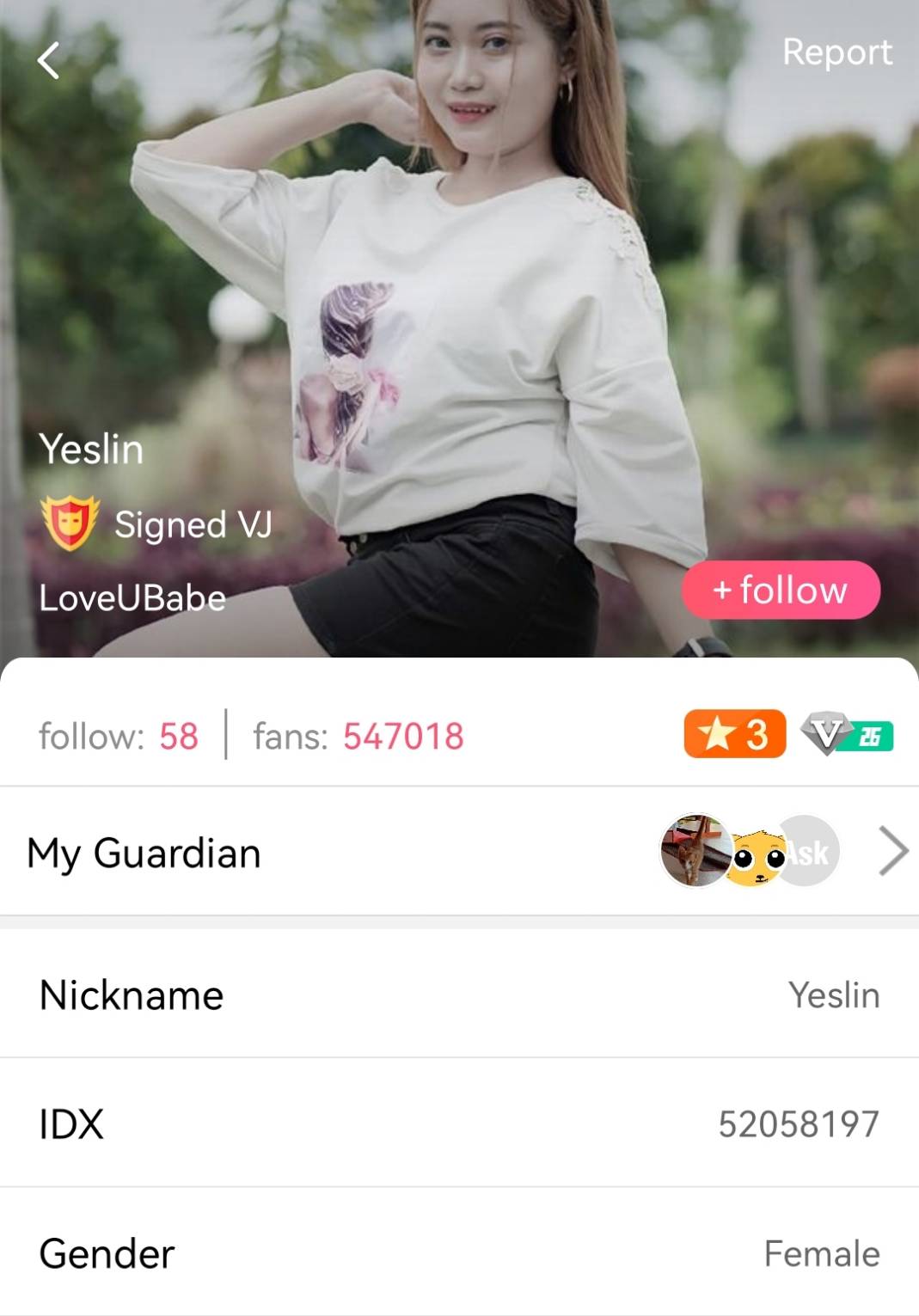Screen dimensions: 919x1316
Task: View the following count of 58
Action: [x=119, y=737]
